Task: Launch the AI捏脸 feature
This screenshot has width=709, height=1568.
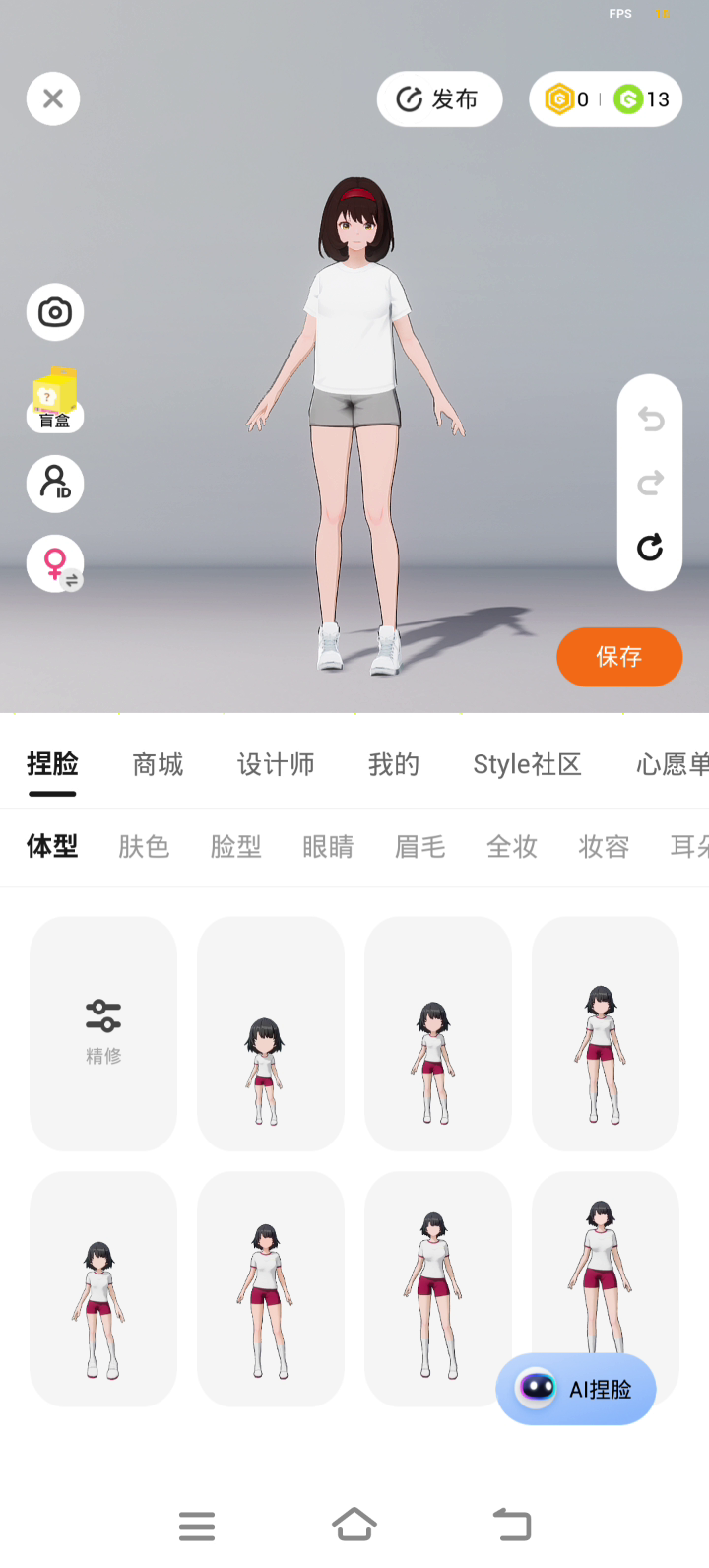Action: tap(576, 1389)
